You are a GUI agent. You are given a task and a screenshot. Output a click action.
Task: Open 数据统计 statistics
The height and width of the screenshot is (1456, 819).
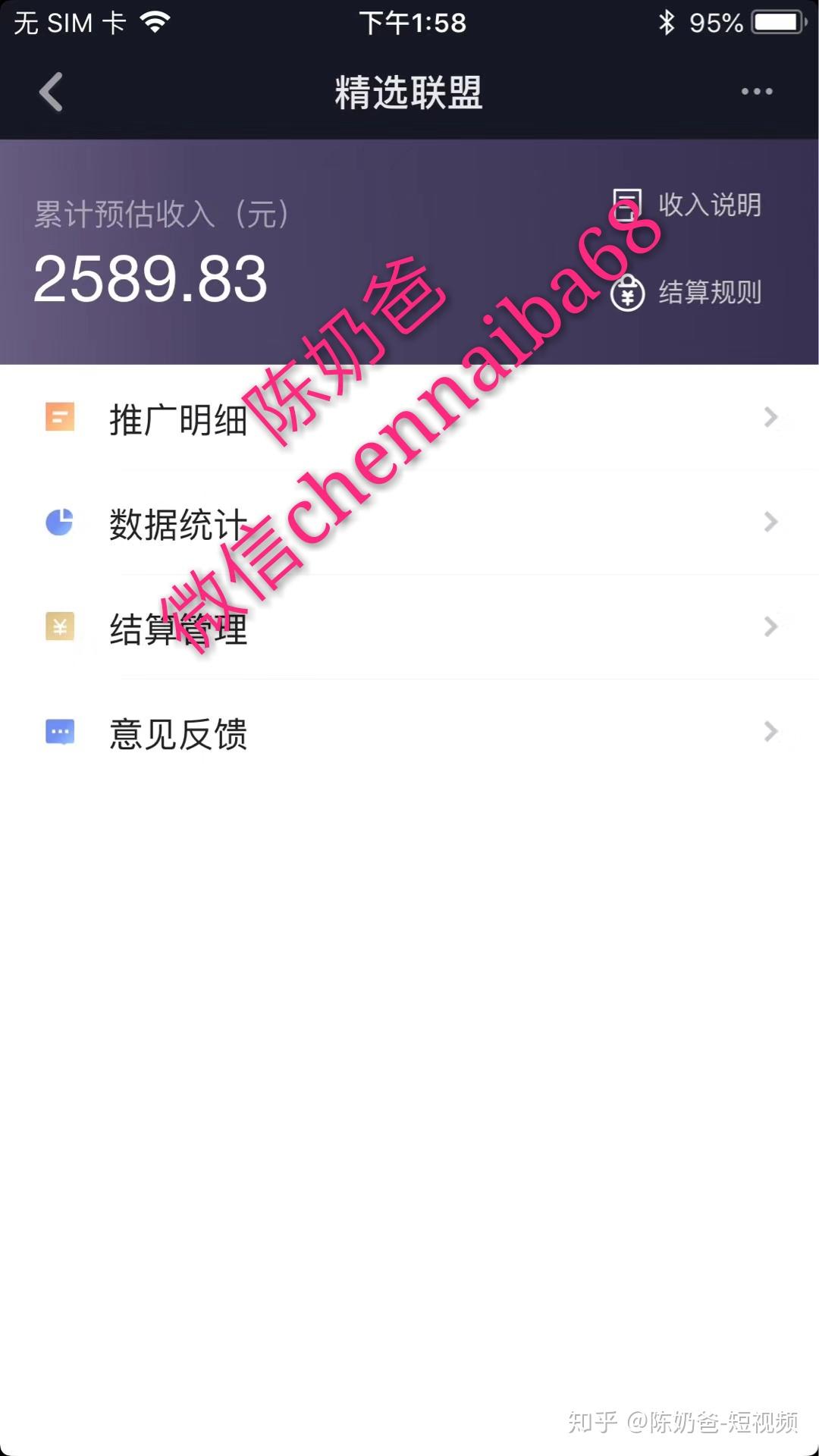[x=409, y=522]
